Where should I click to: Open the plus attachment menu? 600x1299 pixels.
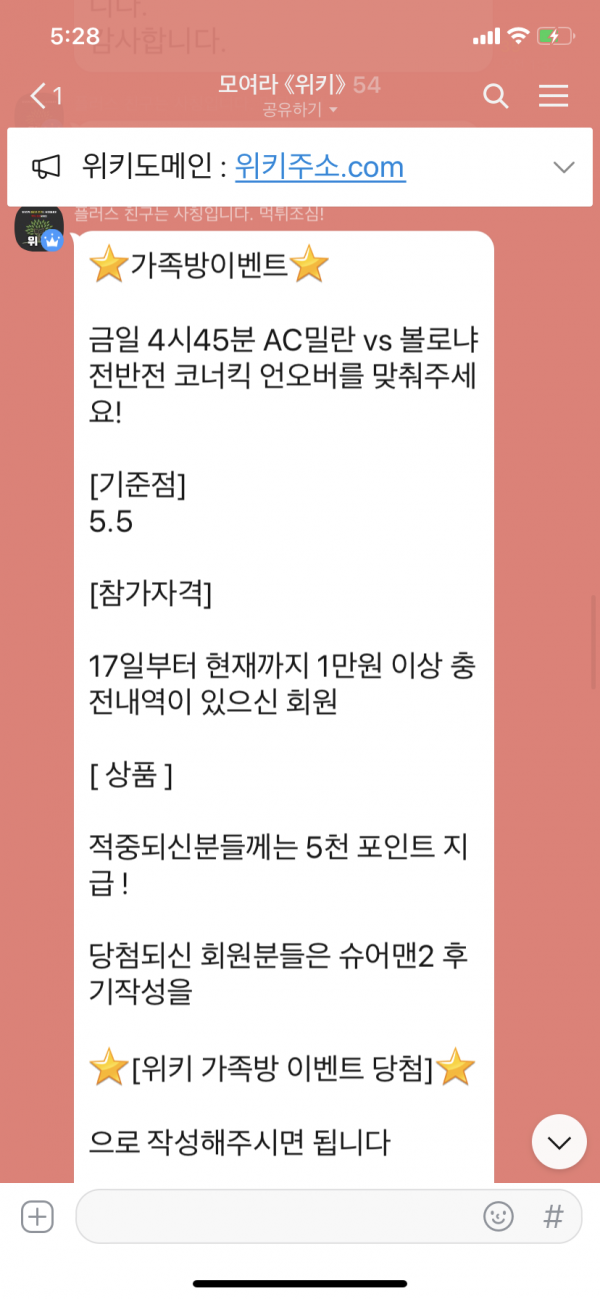click(x=37, y=1216)
